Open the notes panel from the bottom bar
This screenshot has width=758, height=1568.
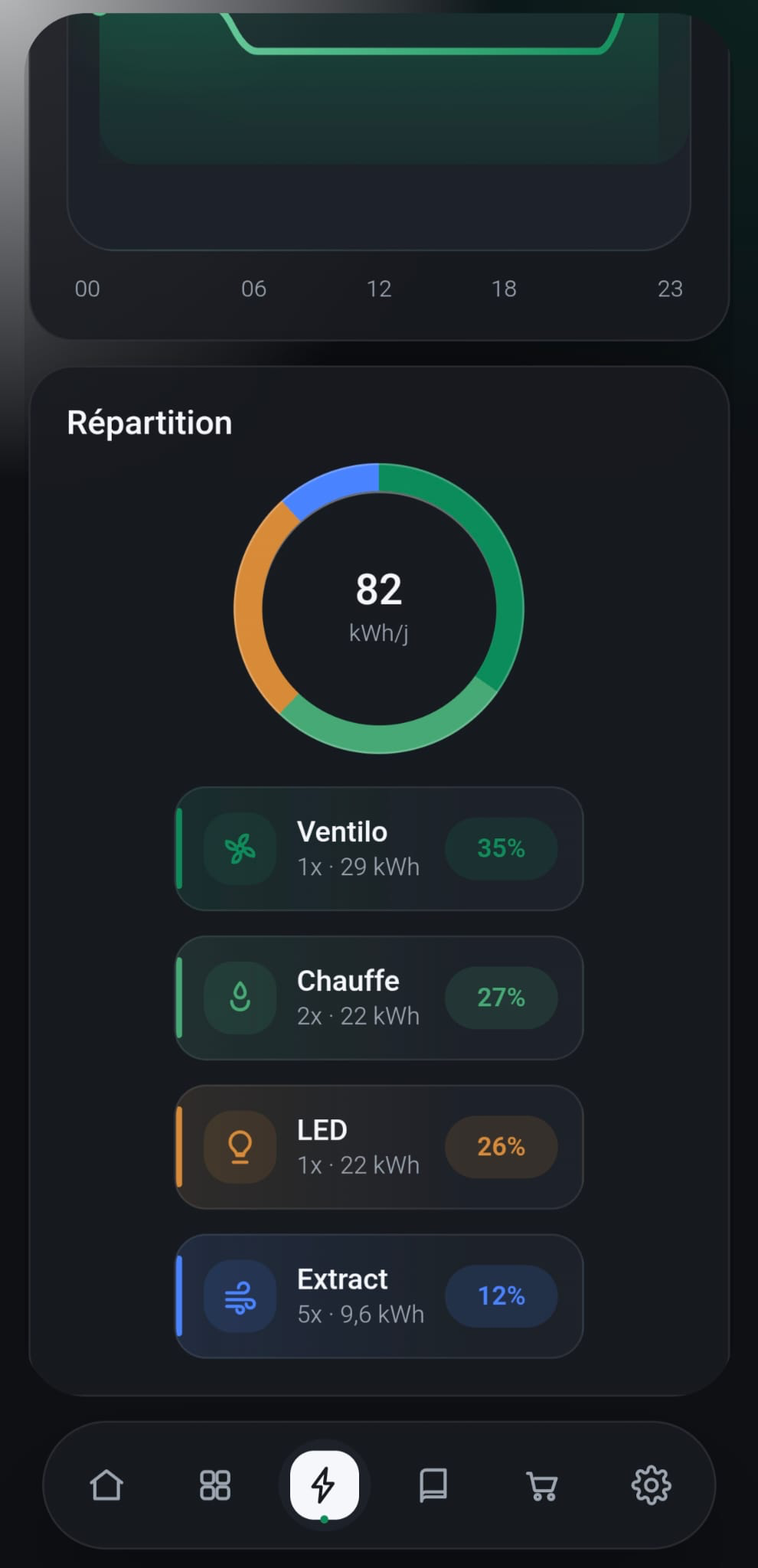pos(433,1484)
